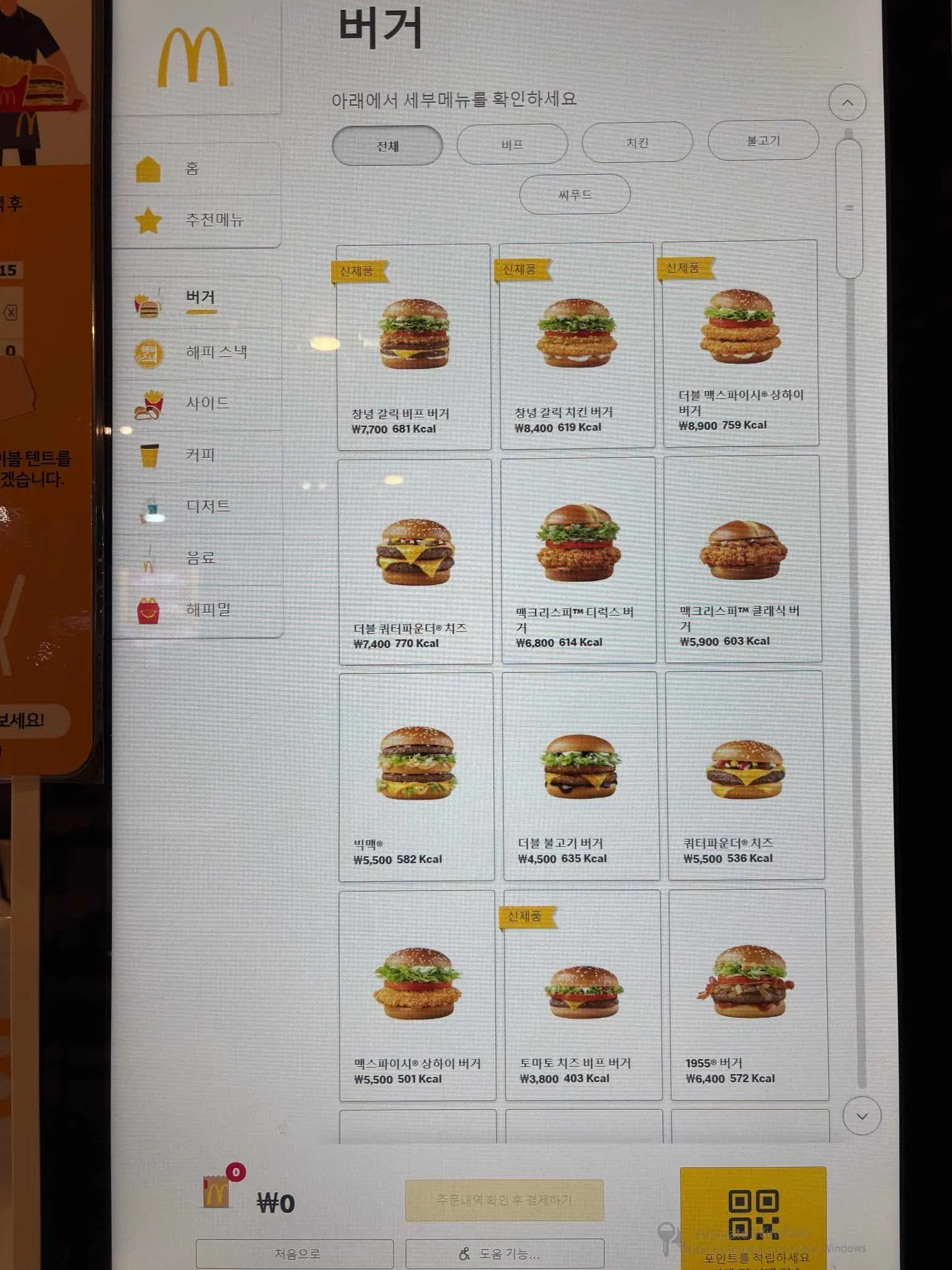Choose the 빅맥 burger card
The image size is (952, 1270).
click(416, 776)
